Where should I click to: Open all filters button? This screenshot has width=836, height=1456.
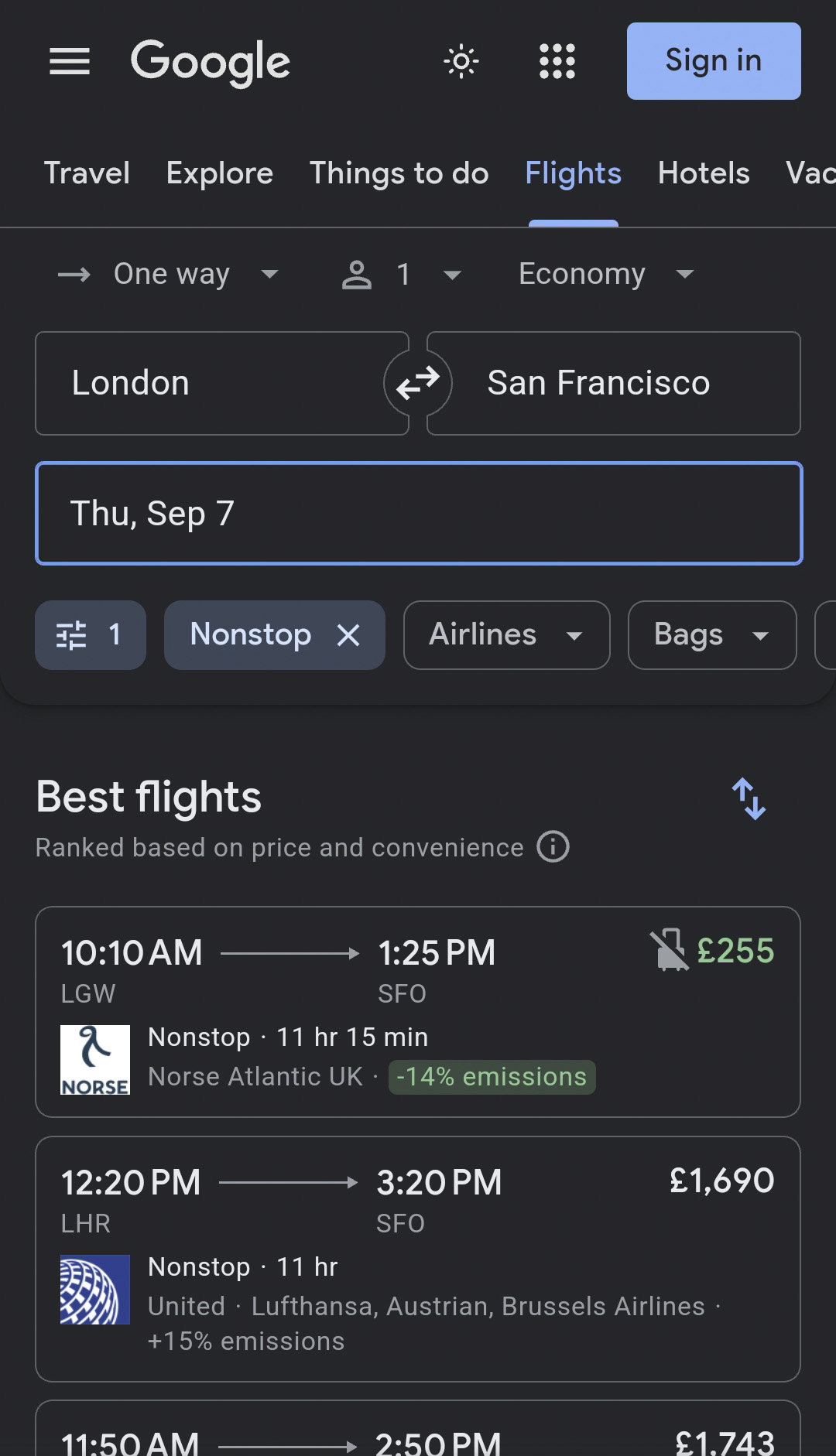(91, 635)
